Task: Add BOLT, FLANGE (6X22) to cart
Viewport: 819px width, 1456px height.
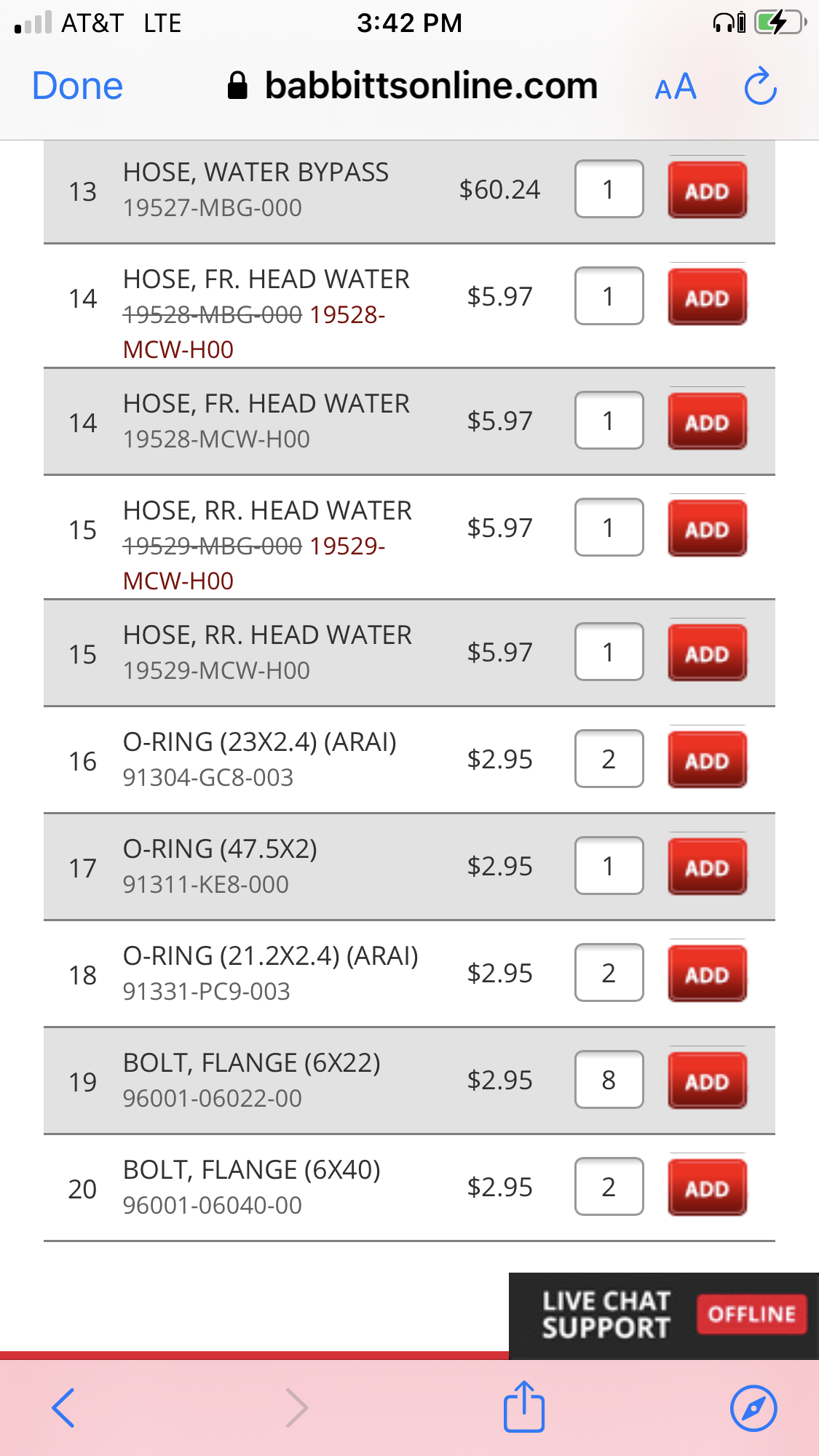Action: pyautogui.click(x=708, y=1081)
